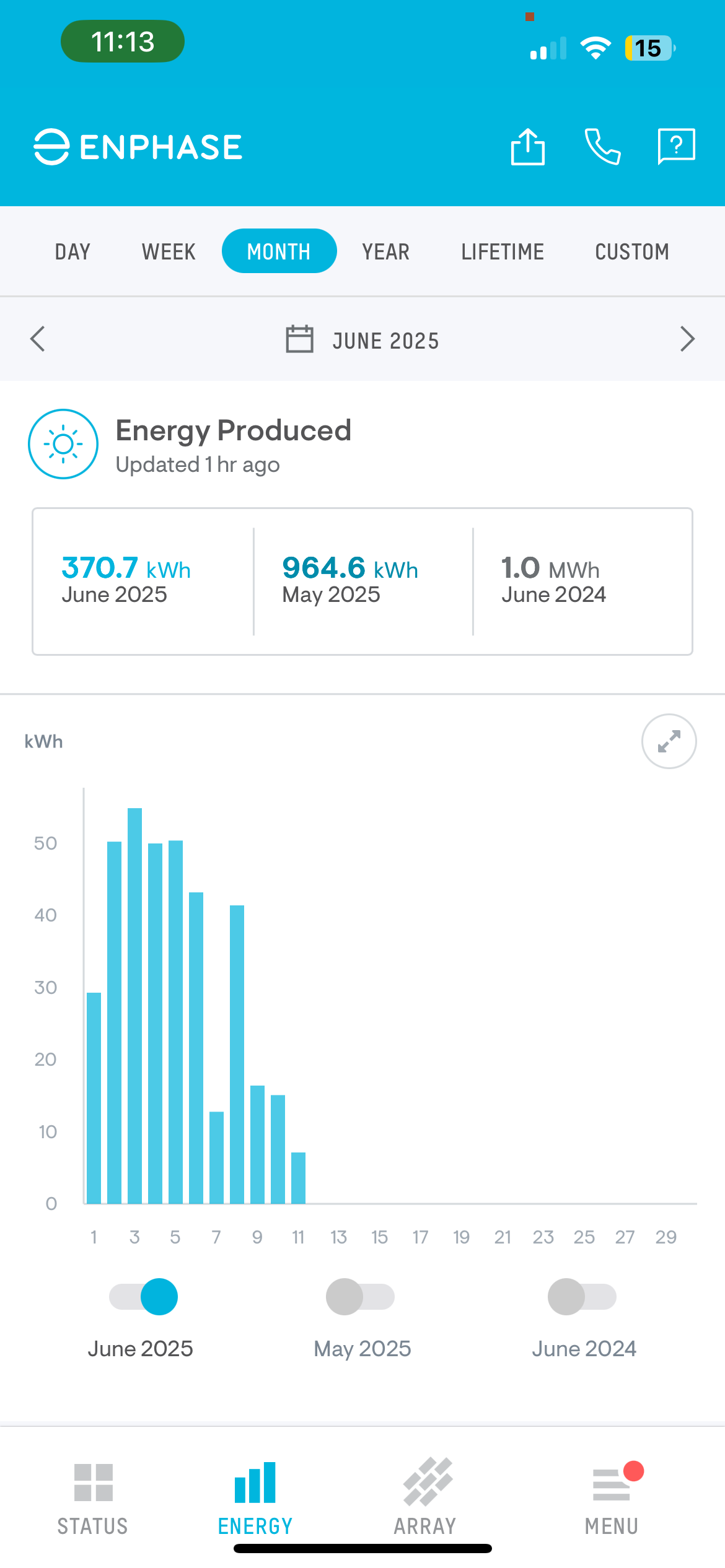This screenshot has width=725, height=1568.
Task: Switch to the DAY view
Action: [72, 251]
